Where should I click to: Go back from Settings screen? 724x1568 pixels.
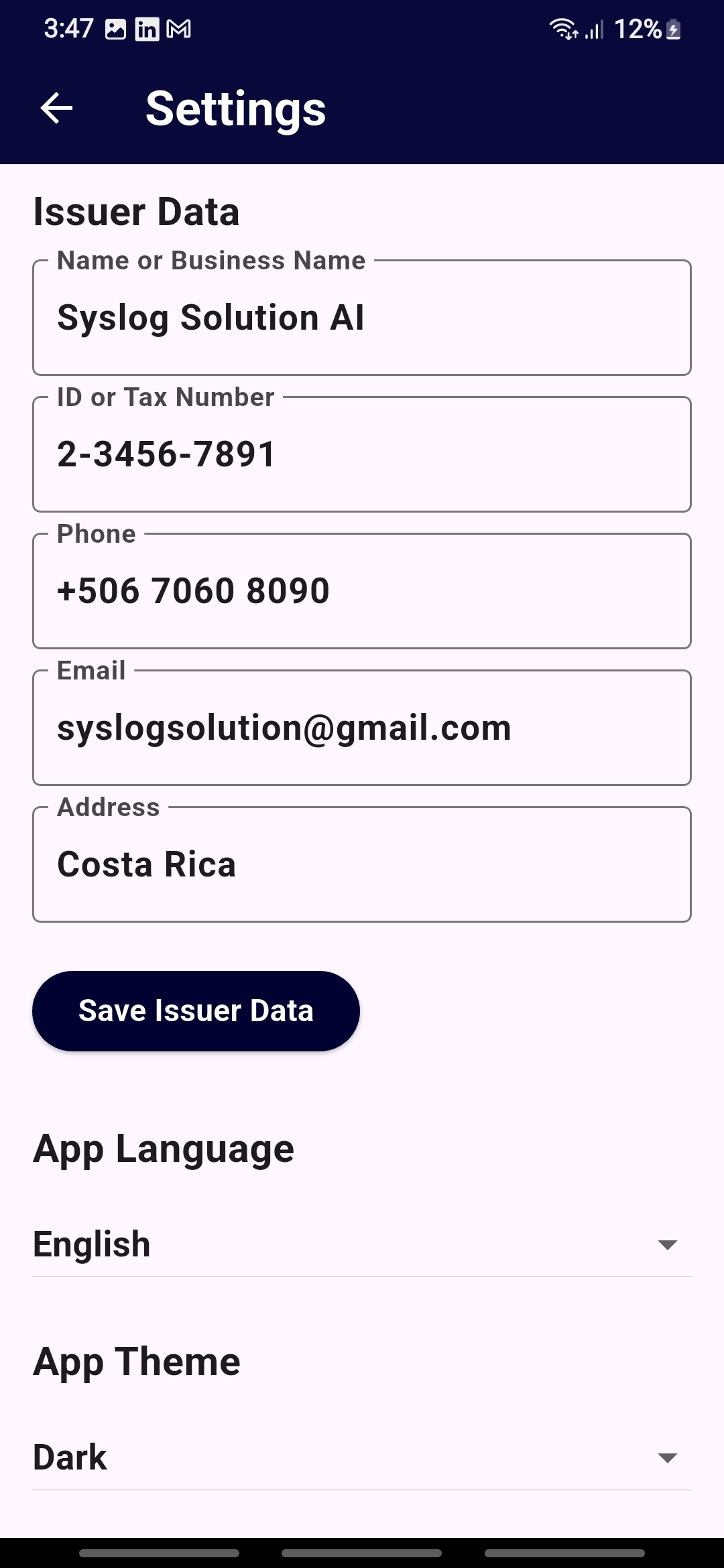point(56,109)
